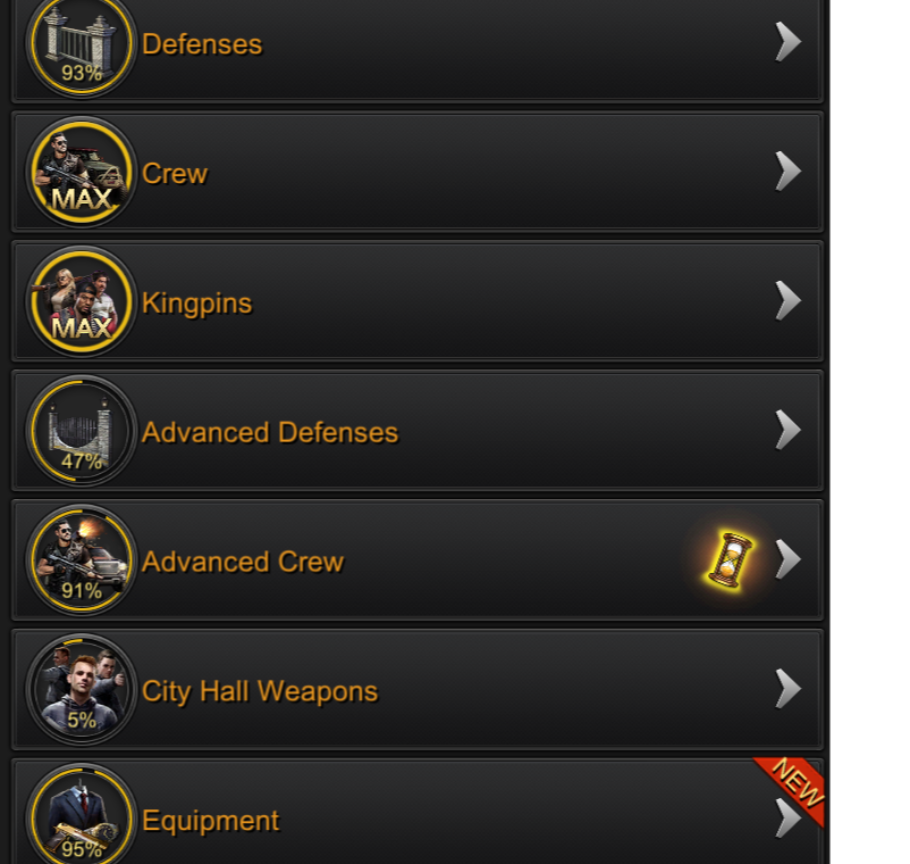Image resolution: width=910 pixels, height=864 pixels.
Task: View City Hall Weapons
Action: click(x=416, y=690)
